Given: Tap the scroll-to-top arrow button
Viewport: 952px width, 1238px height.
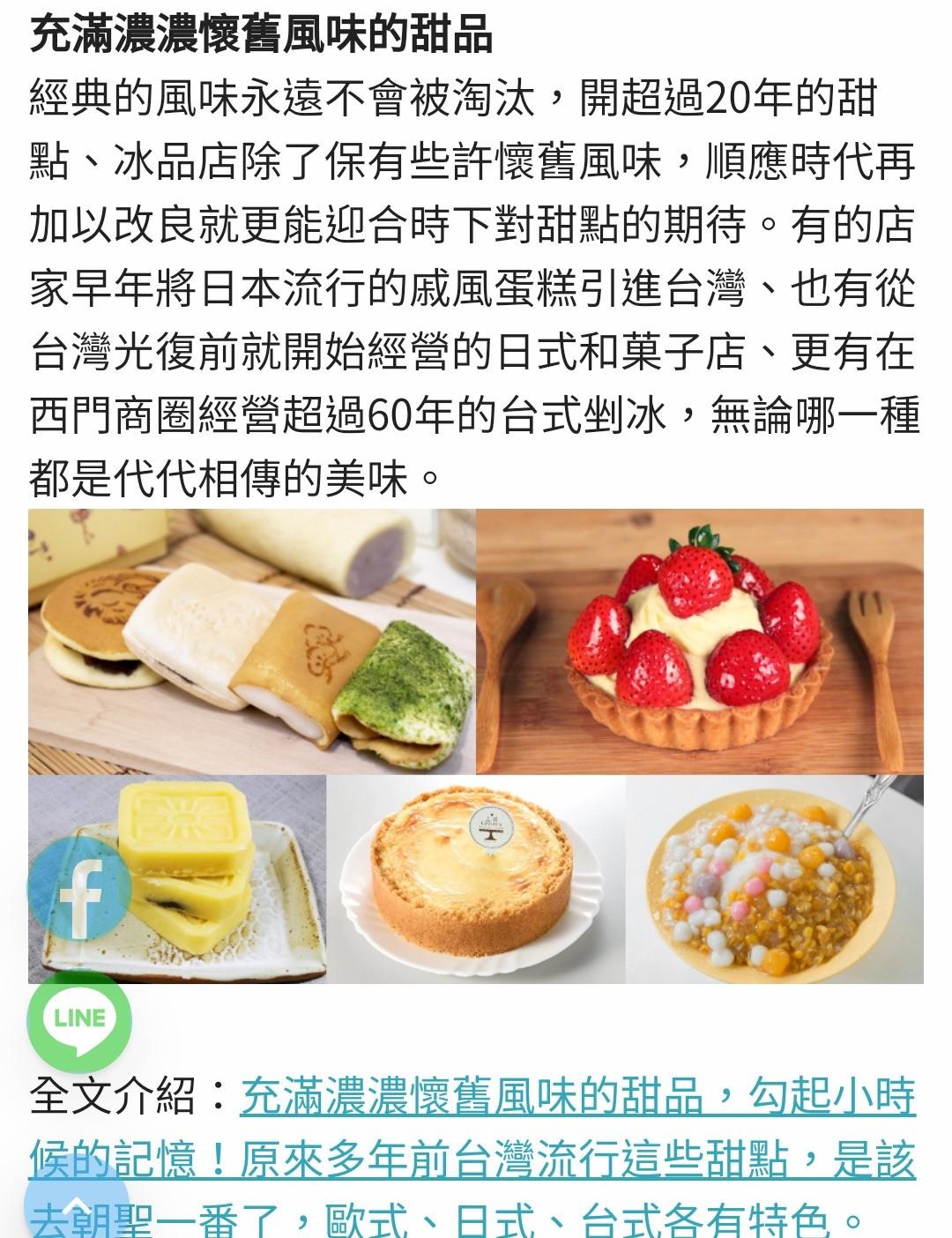Looking at the screenshot, I should pos(75,1204).
